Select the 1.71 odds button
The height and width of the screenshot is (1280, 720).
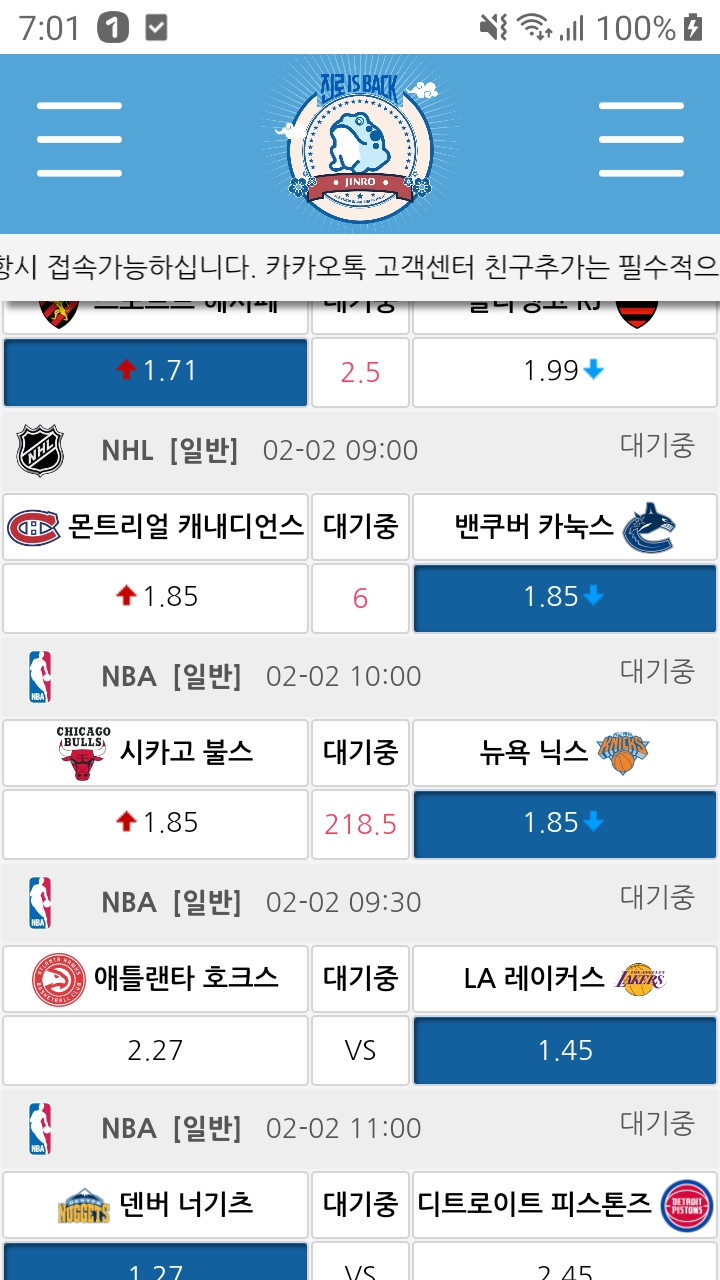(x=155, y=372)
